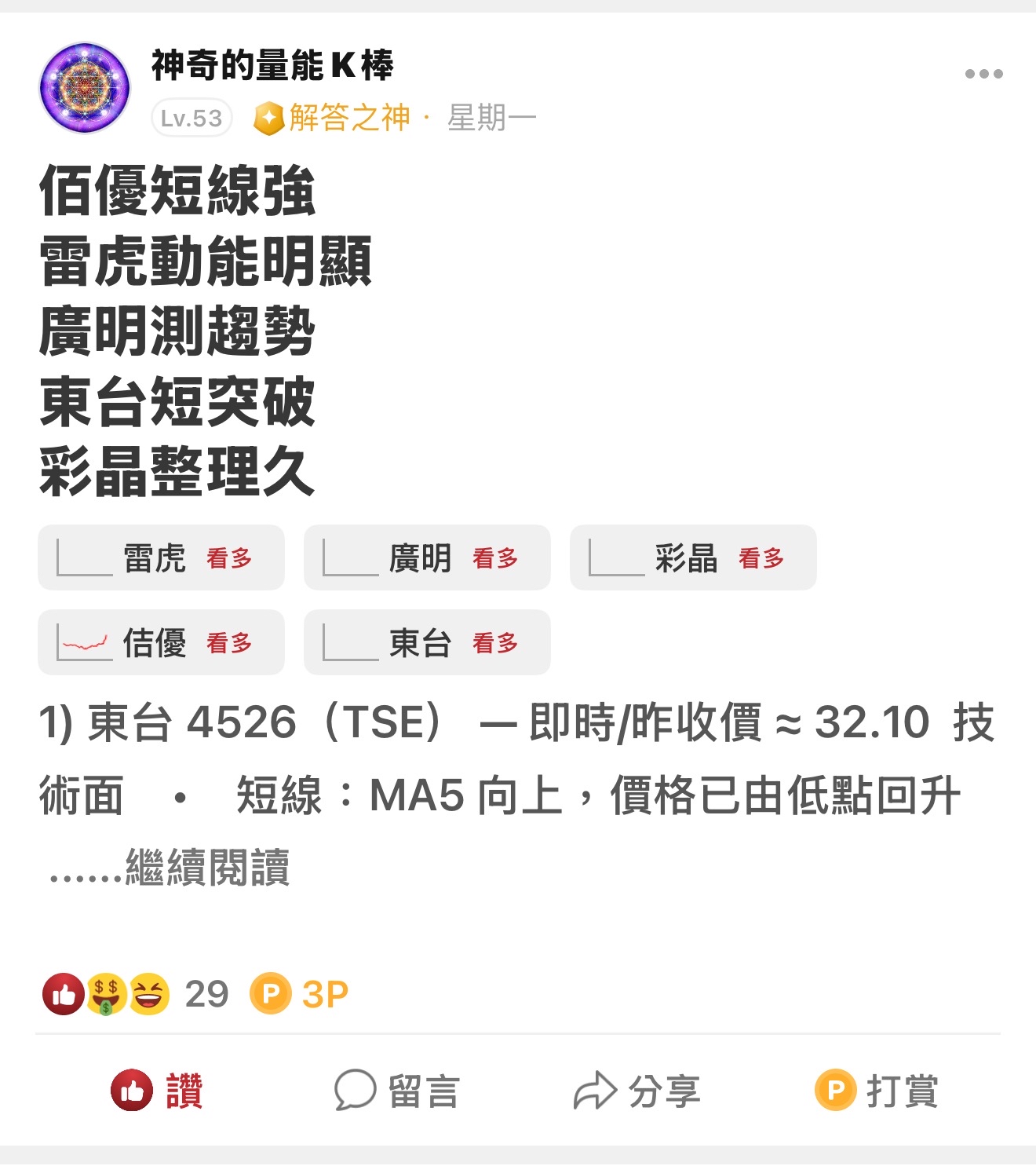Click 看多 next to 彩晶
The image size is (1036, 1166).
pos(761,558)
